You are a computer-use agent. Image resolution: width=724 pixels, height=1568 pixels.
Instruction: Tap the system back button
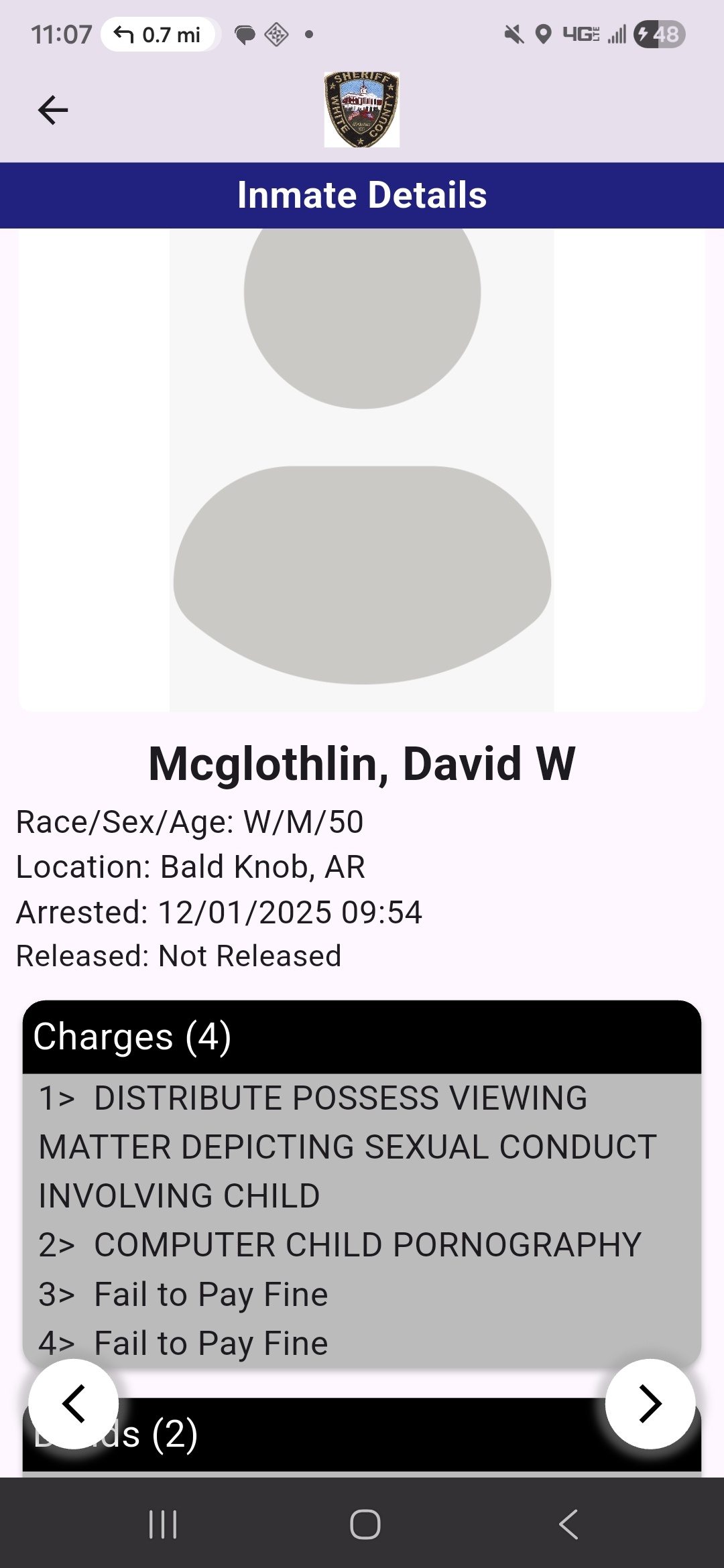(x=568, y=1524)
